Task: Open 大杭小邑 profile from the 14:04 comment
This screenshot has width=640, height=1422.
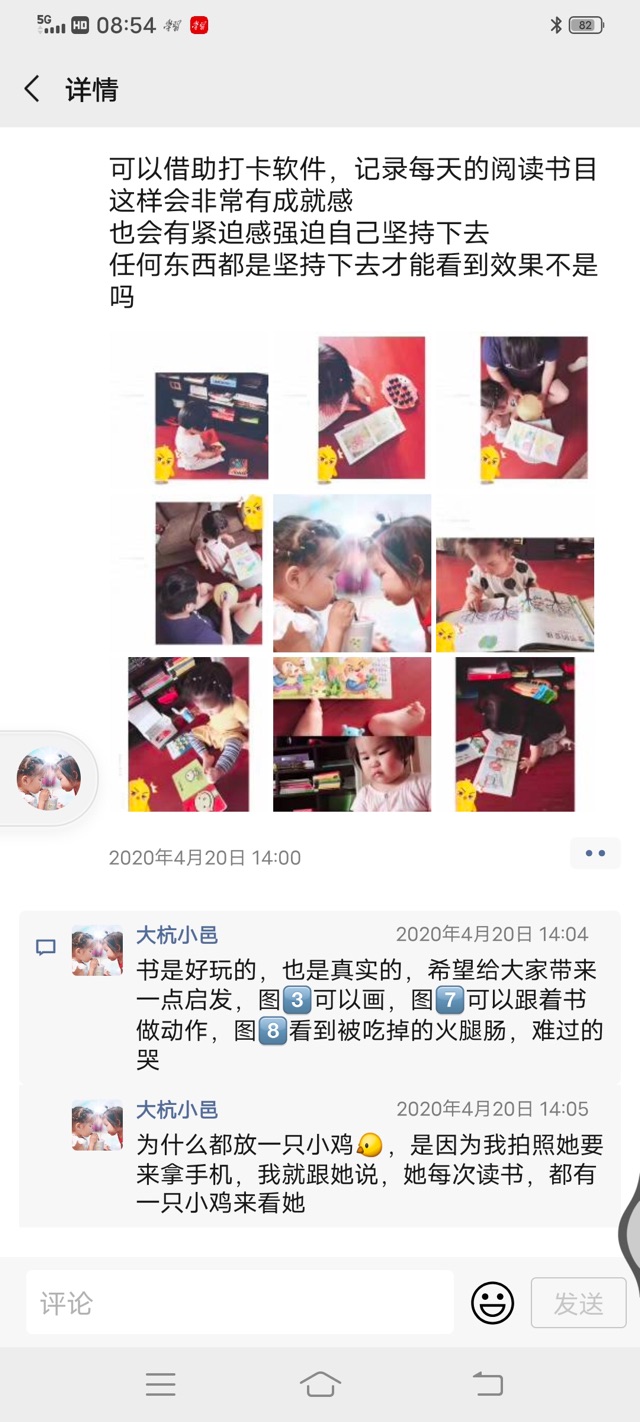Action: coord(177,935)
